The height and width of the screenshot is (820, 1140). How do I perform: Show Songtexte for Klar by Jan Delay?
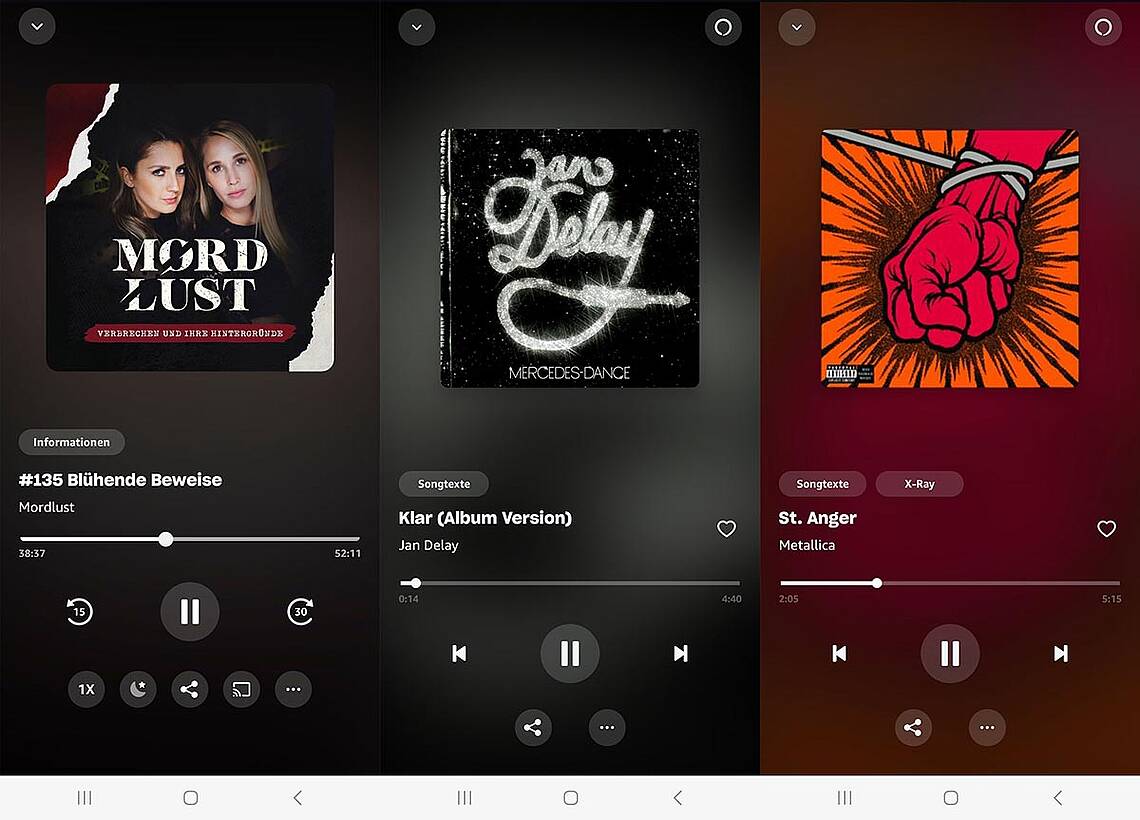point(443,484)
